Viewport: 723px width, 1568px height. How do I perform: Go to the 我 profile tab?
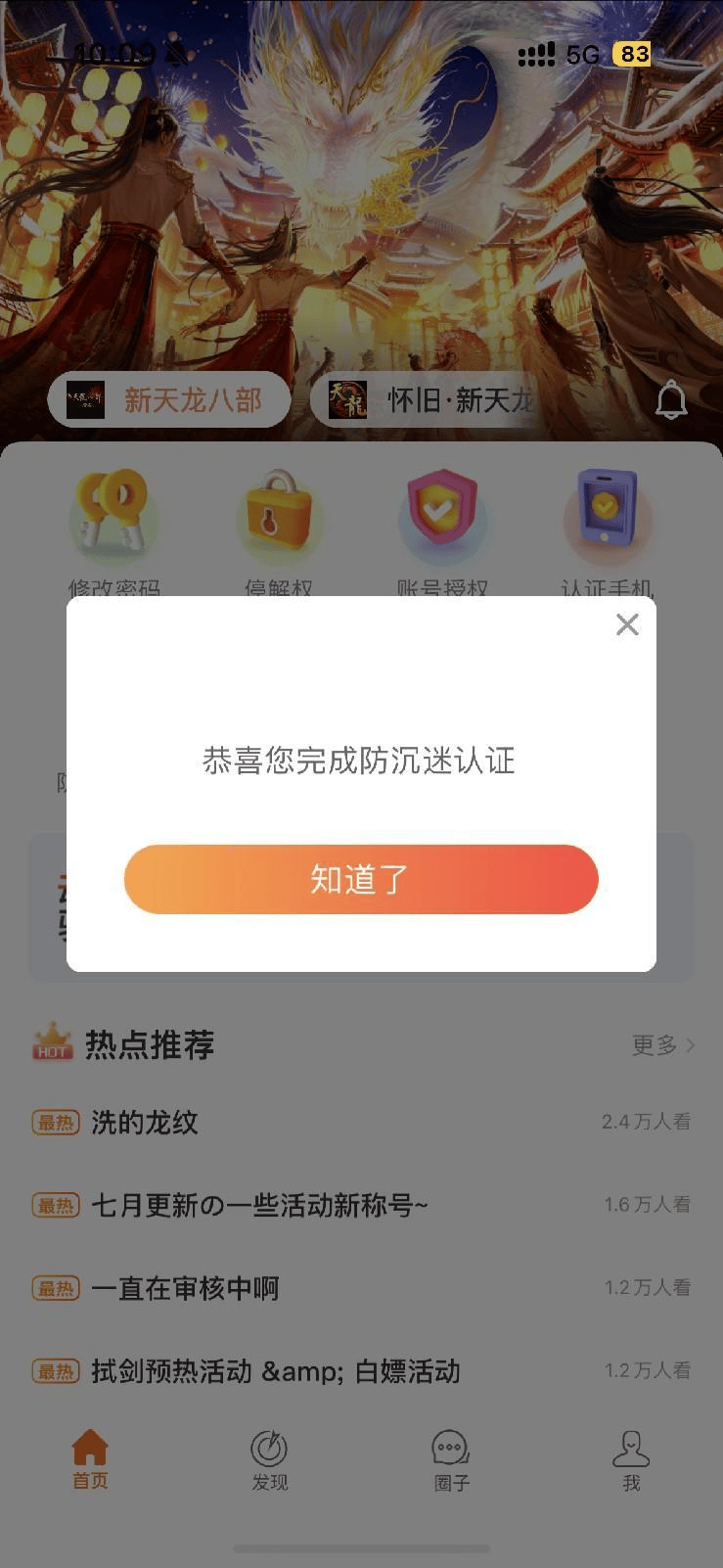(631, 1458)
